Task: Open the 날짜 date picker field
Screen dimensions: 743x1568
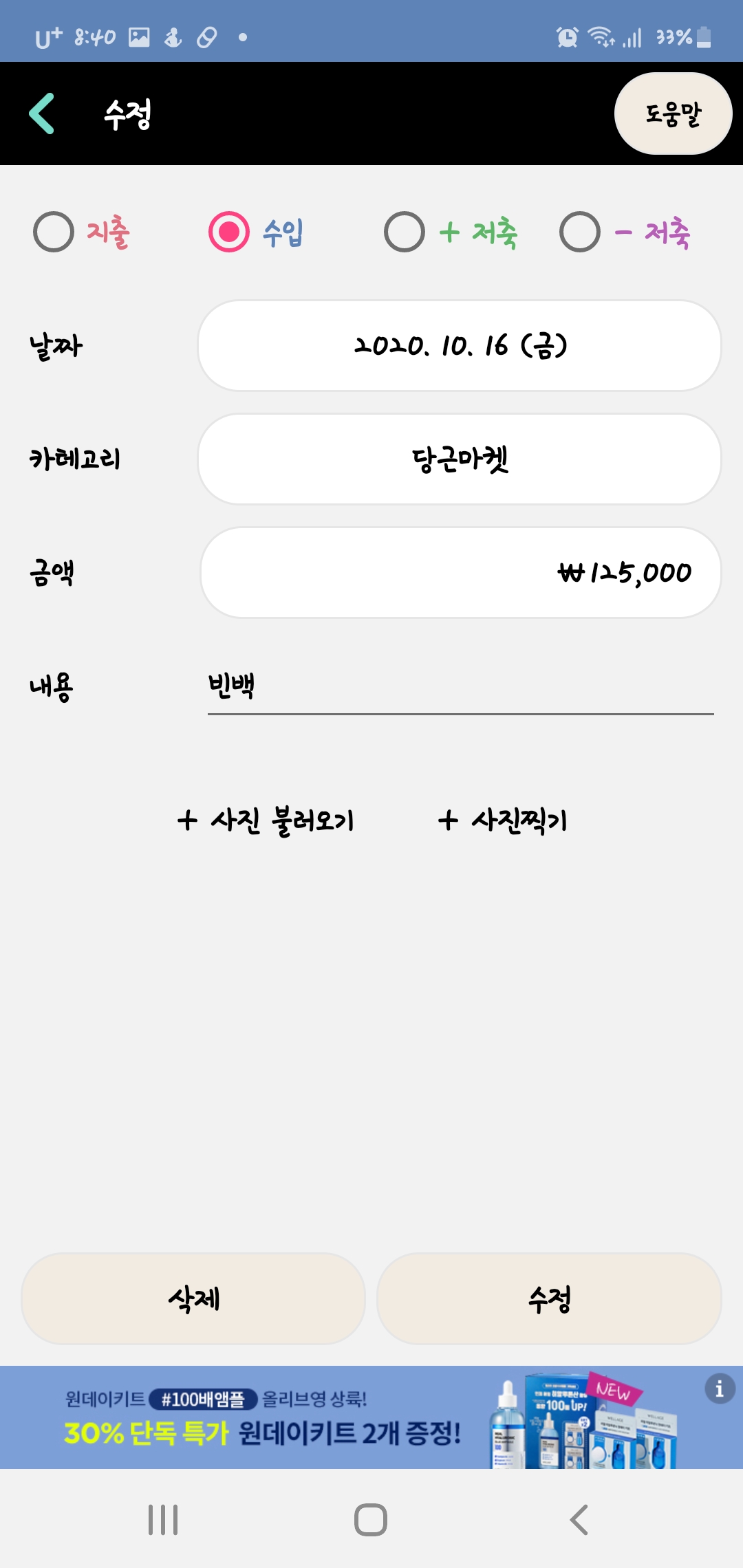Action: pos(459,346)
